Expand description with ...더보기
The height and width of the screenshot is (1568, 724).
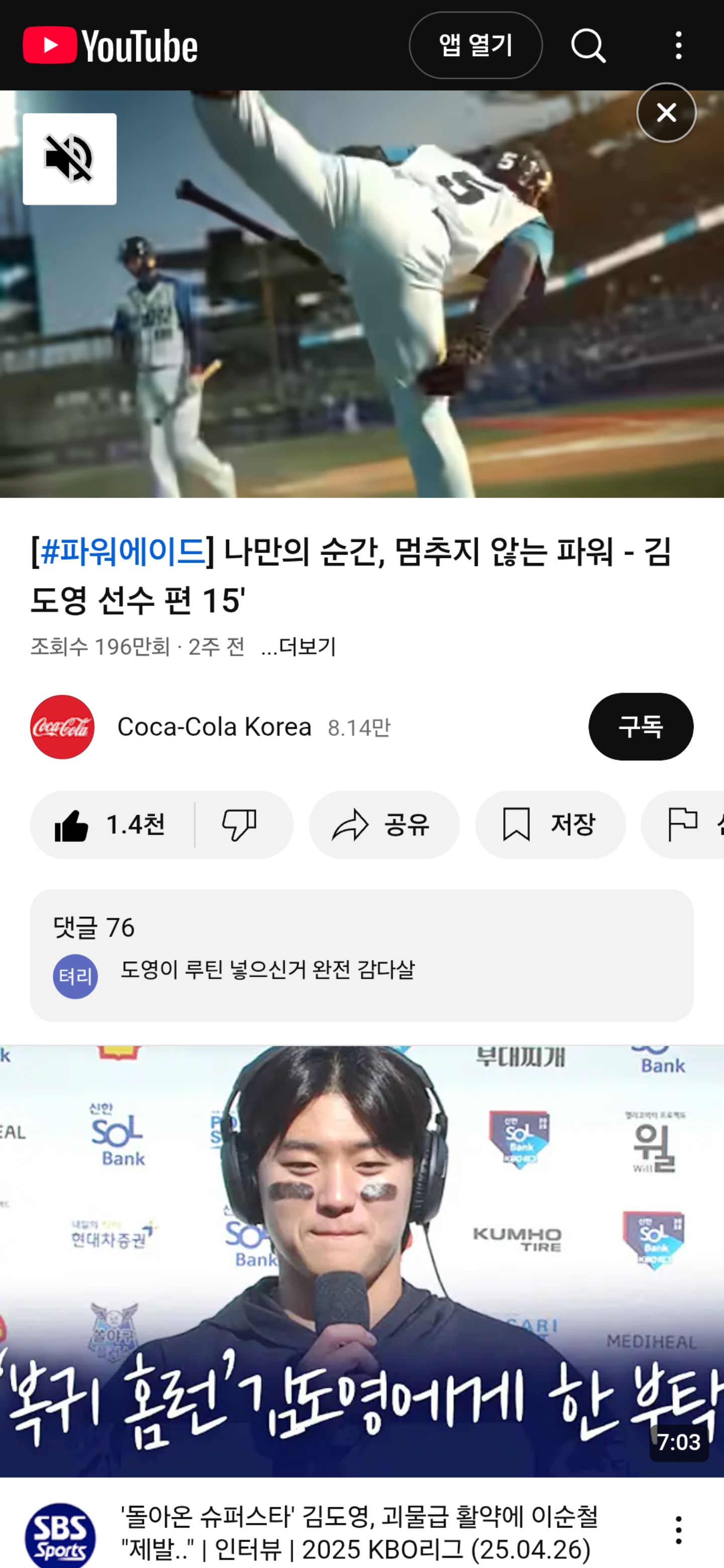pyautogui.click(x=298, y=646)
